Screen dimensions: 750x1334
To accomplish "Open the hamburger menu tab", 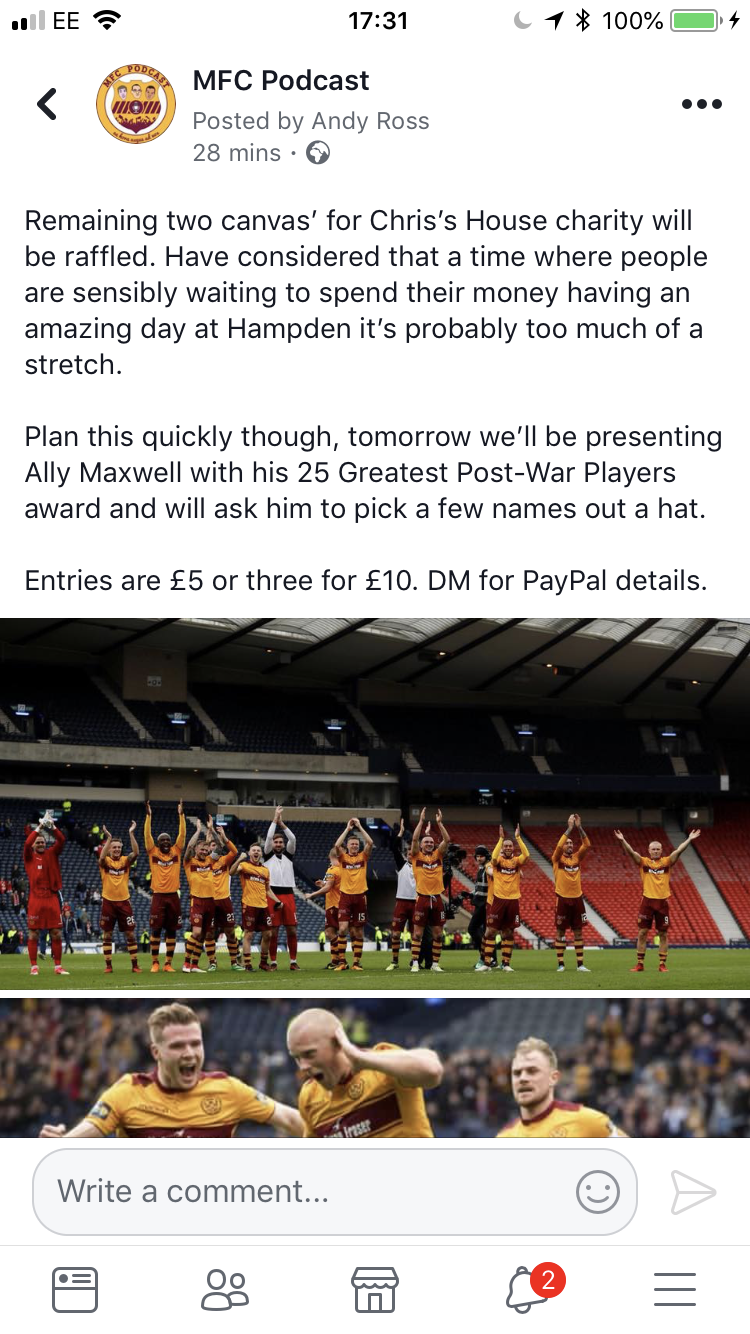I will click(x=675, y=1289).
